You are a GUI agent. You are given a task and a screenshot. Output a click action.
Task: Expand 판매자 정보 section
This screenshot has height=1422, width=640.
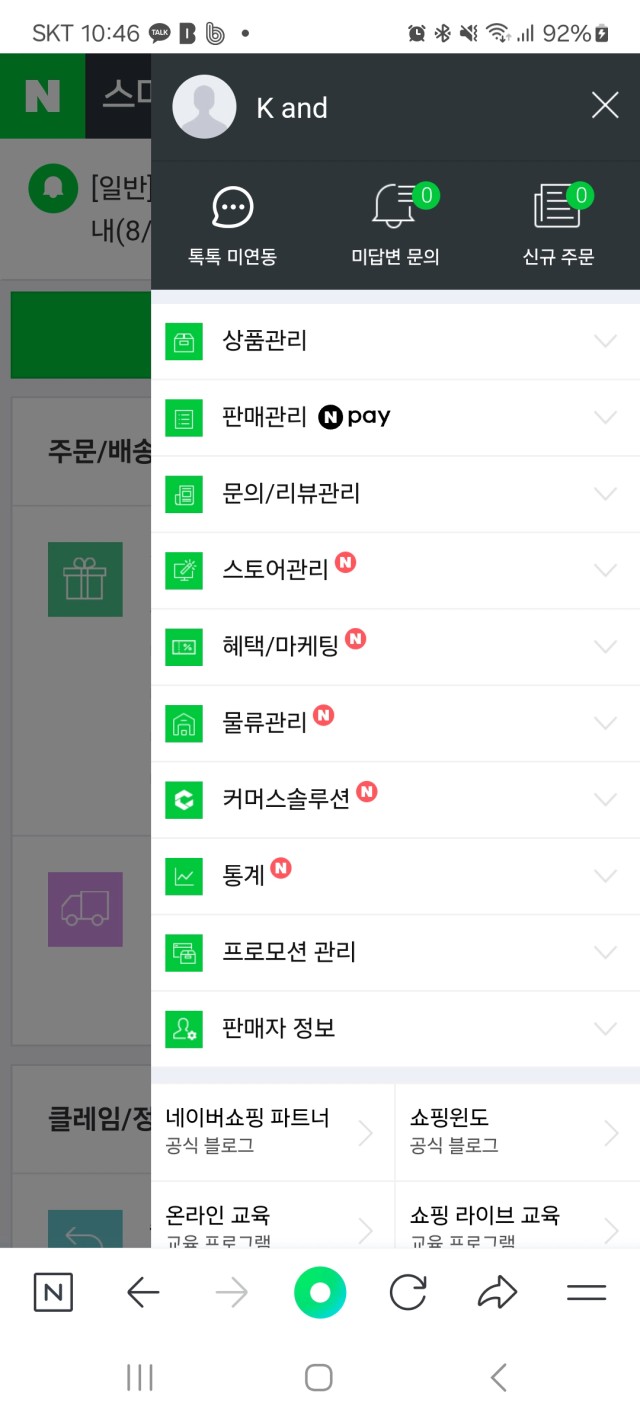(x=395, y=1028)
